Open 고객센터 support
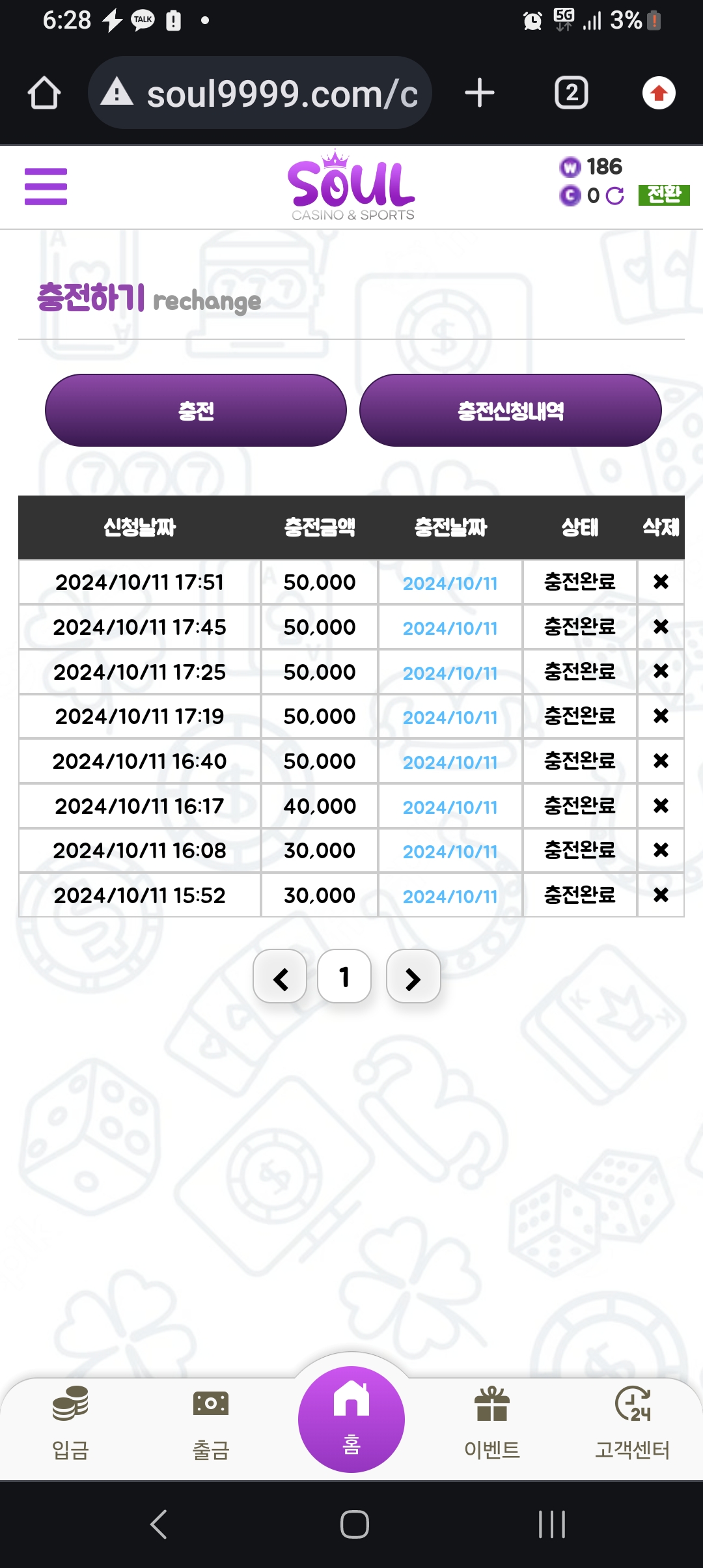This screenshot has width=703, height=1568. point(633,1423)
